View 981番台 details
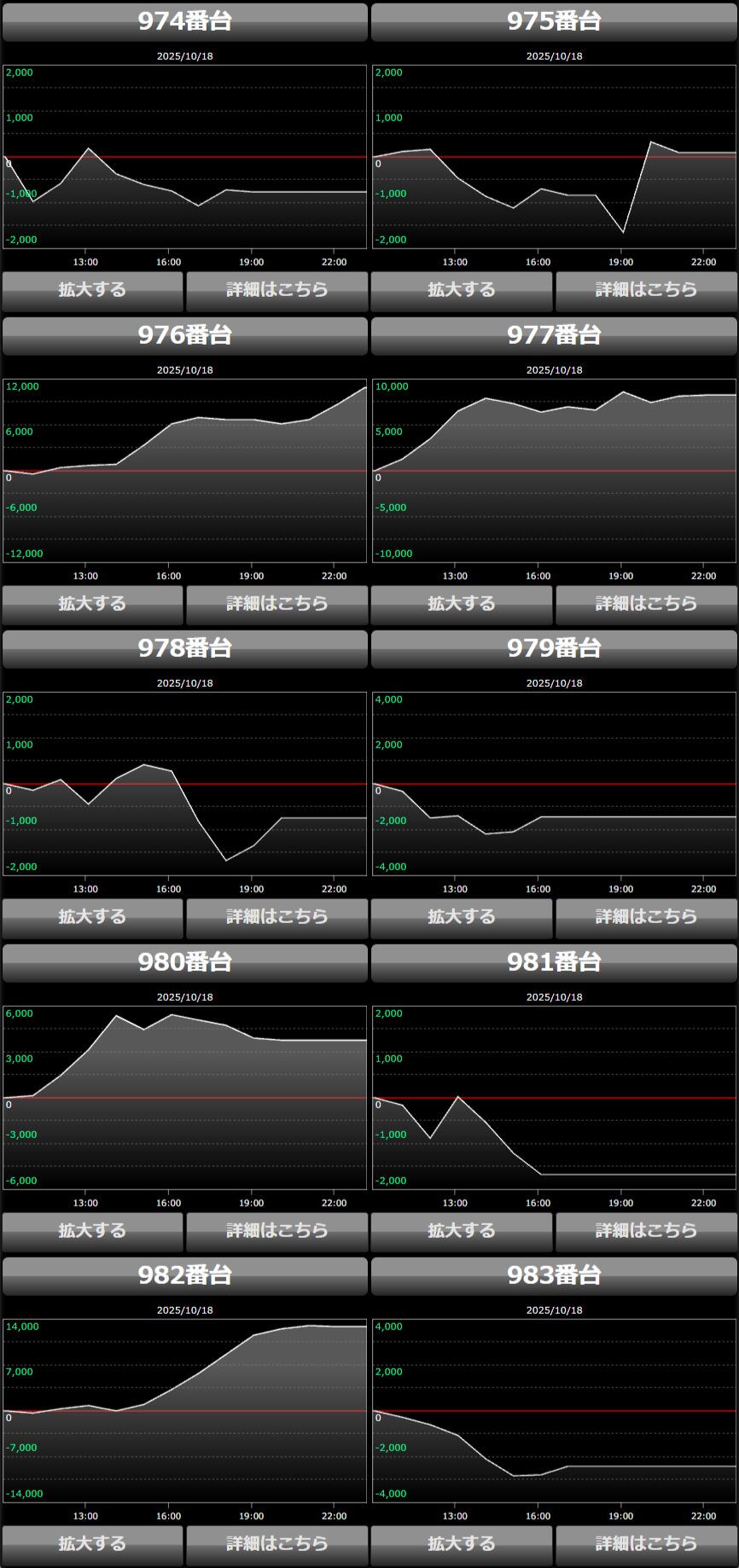Image resolution: width=739 pixels, height=1568 pixels. click(x=646, y=1231)
